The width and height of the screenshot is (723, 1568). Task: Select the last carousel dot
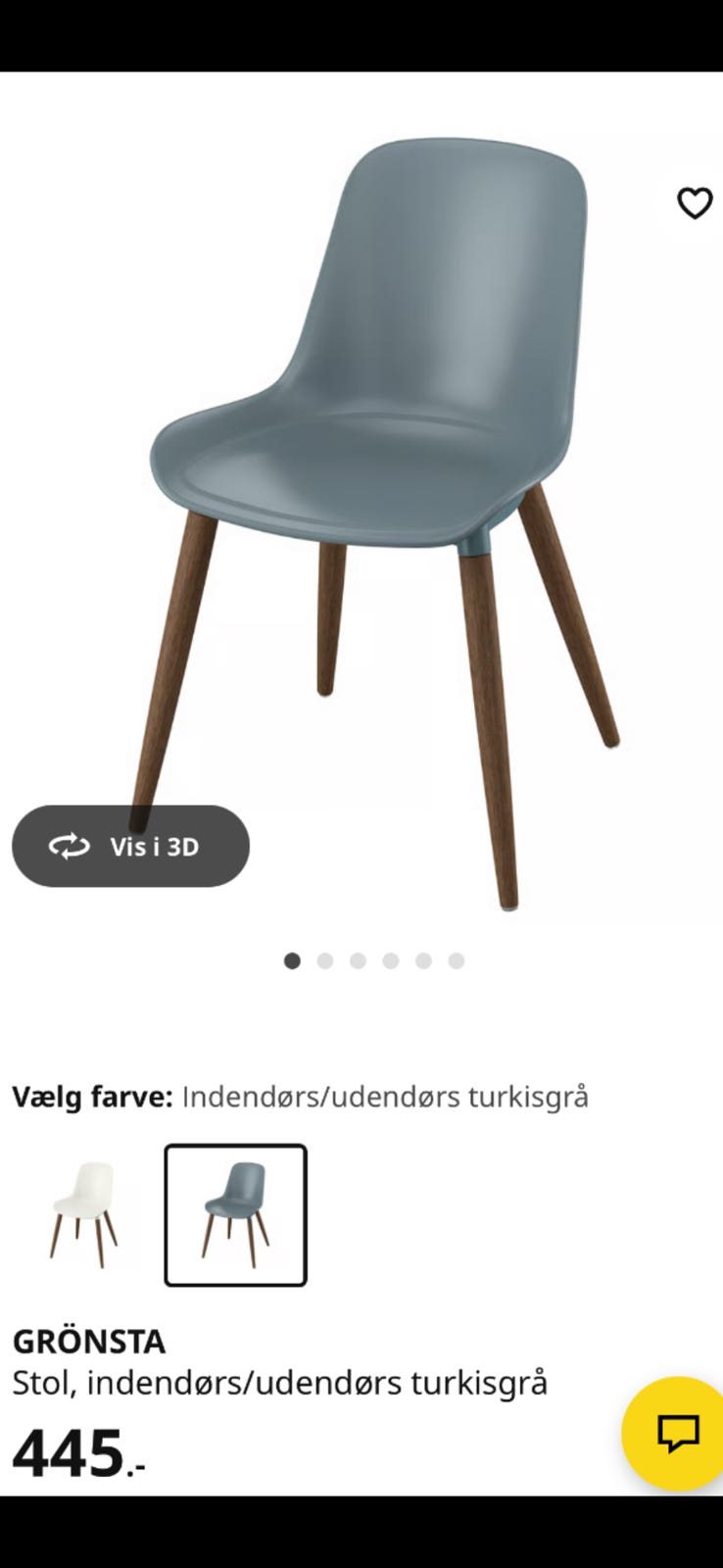coord(456,960)
